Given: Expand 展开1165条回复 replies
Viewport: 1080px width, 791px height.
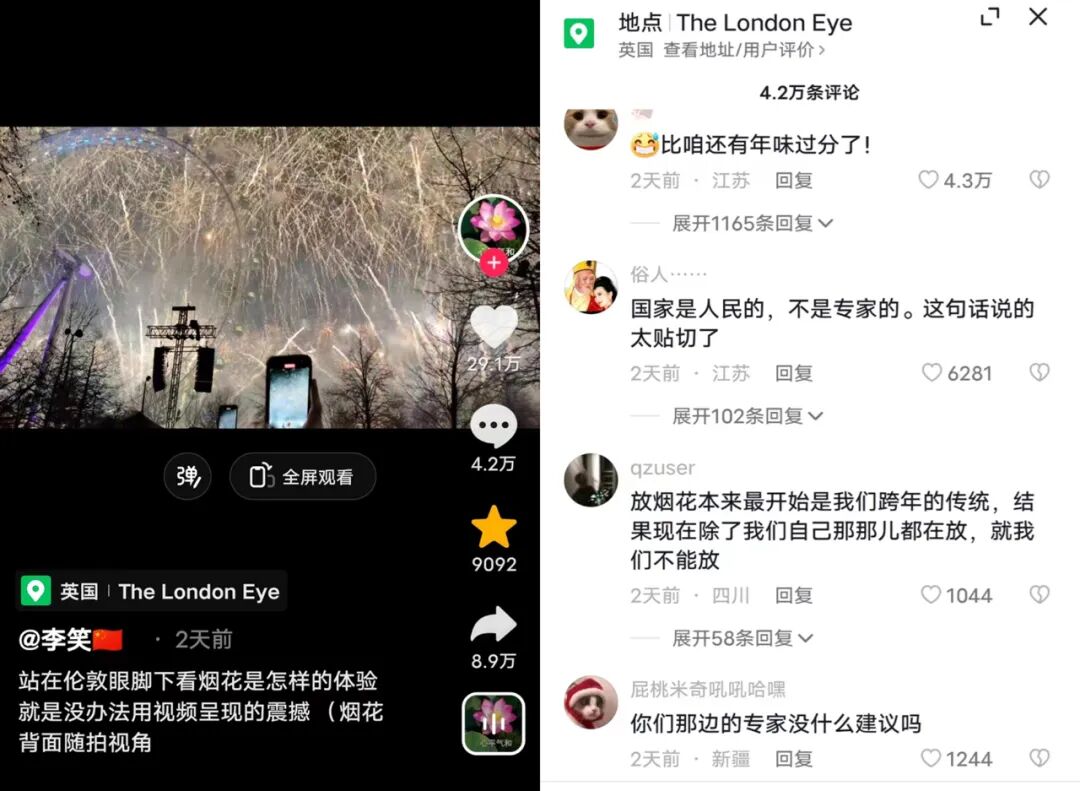Looking at the screenshot, I should tap(752, 223).
